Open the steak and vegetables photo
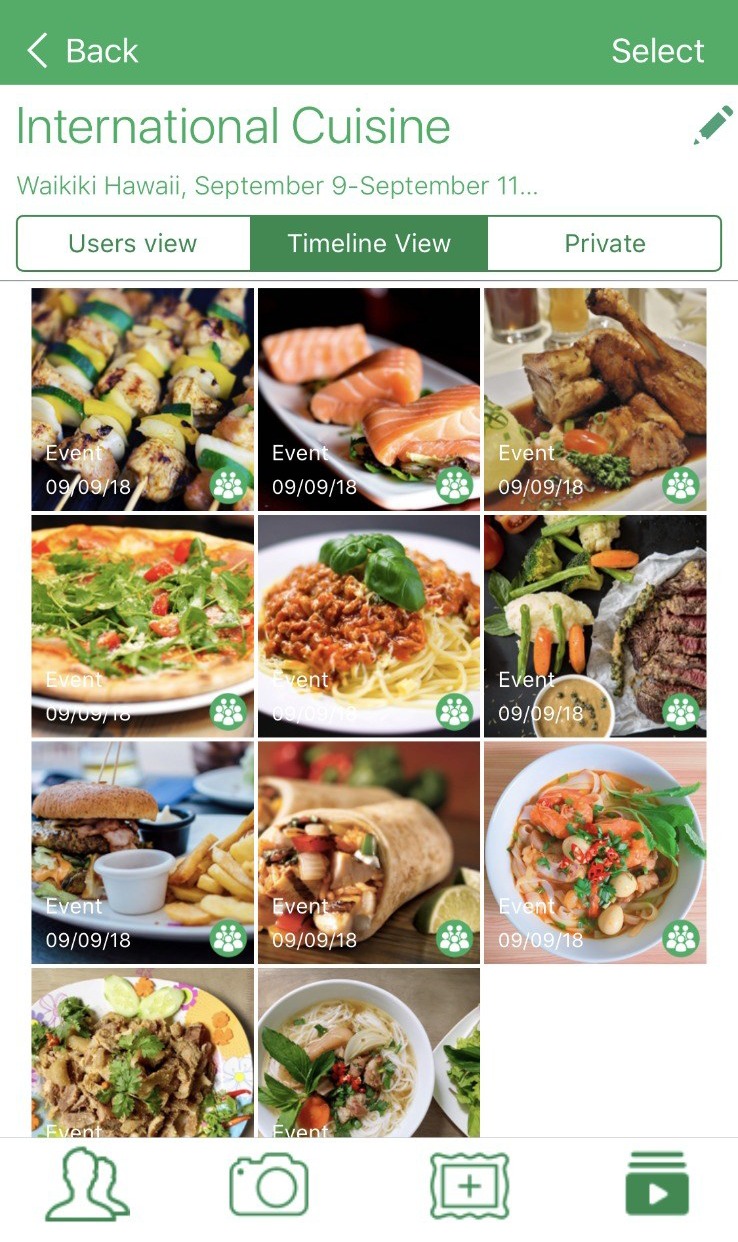Viewport: 738px width, 1242px height. 595,626
